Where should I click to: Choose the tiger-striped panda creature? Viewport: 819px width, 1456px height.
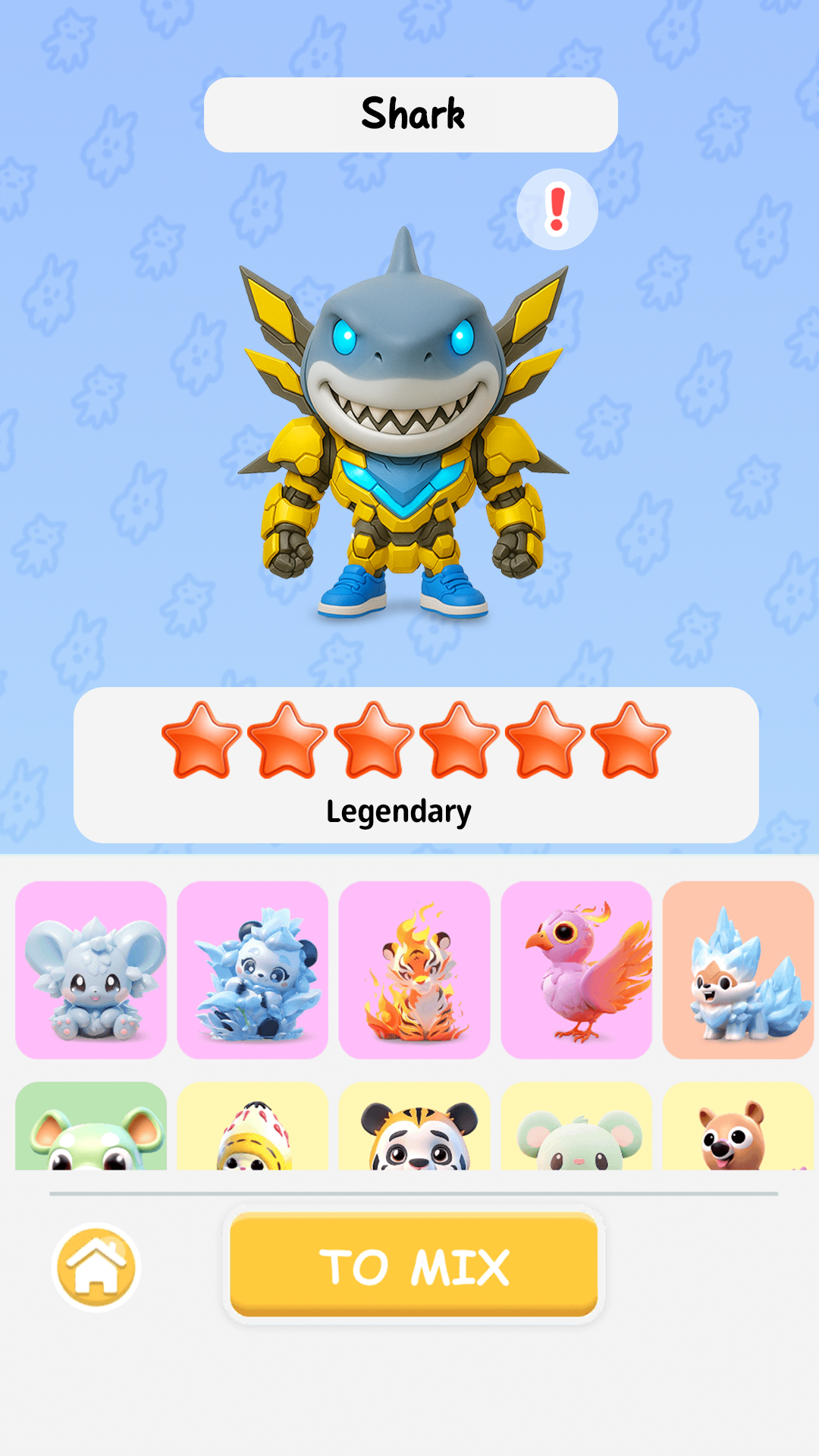pos(414,1129)
